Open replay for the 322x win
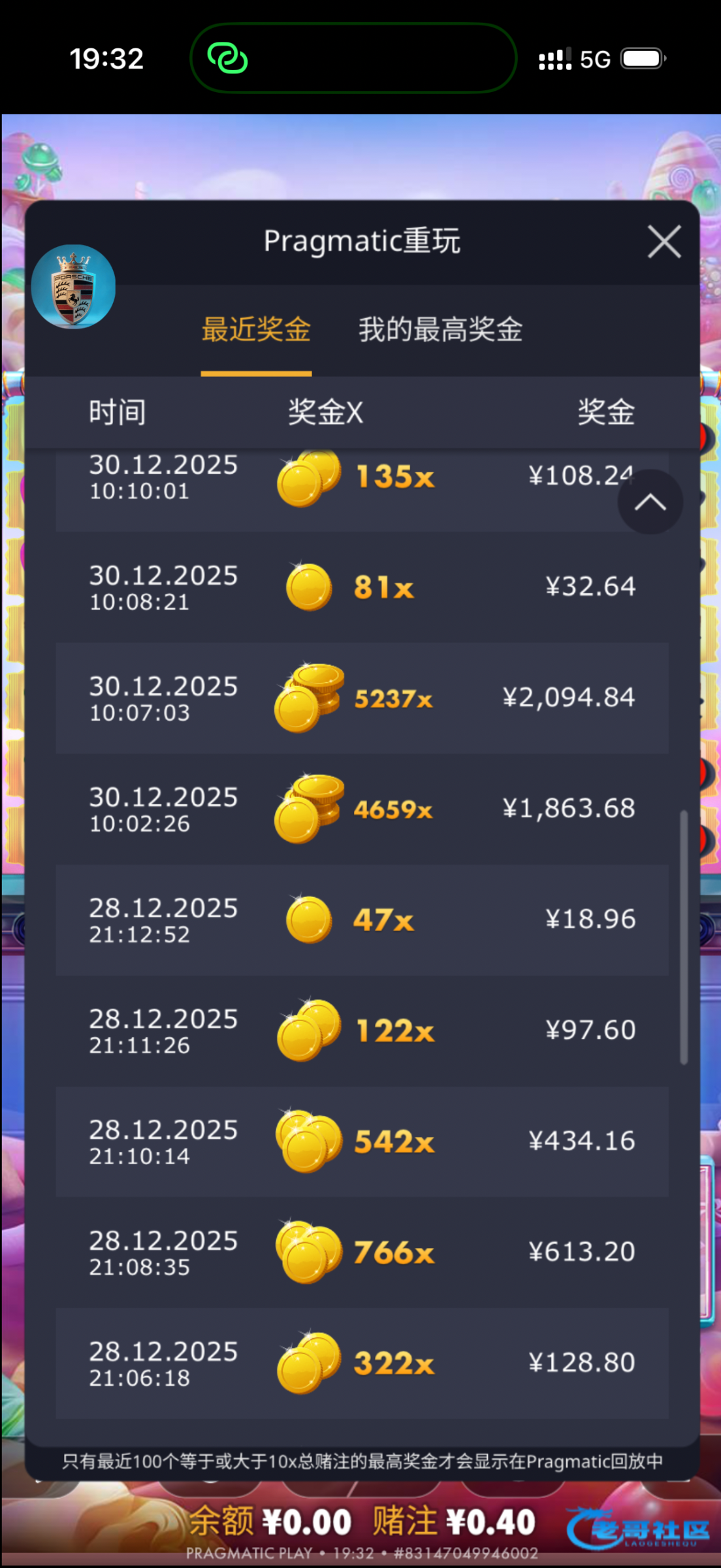721x1568 pixels. [x=362, y=1364]
